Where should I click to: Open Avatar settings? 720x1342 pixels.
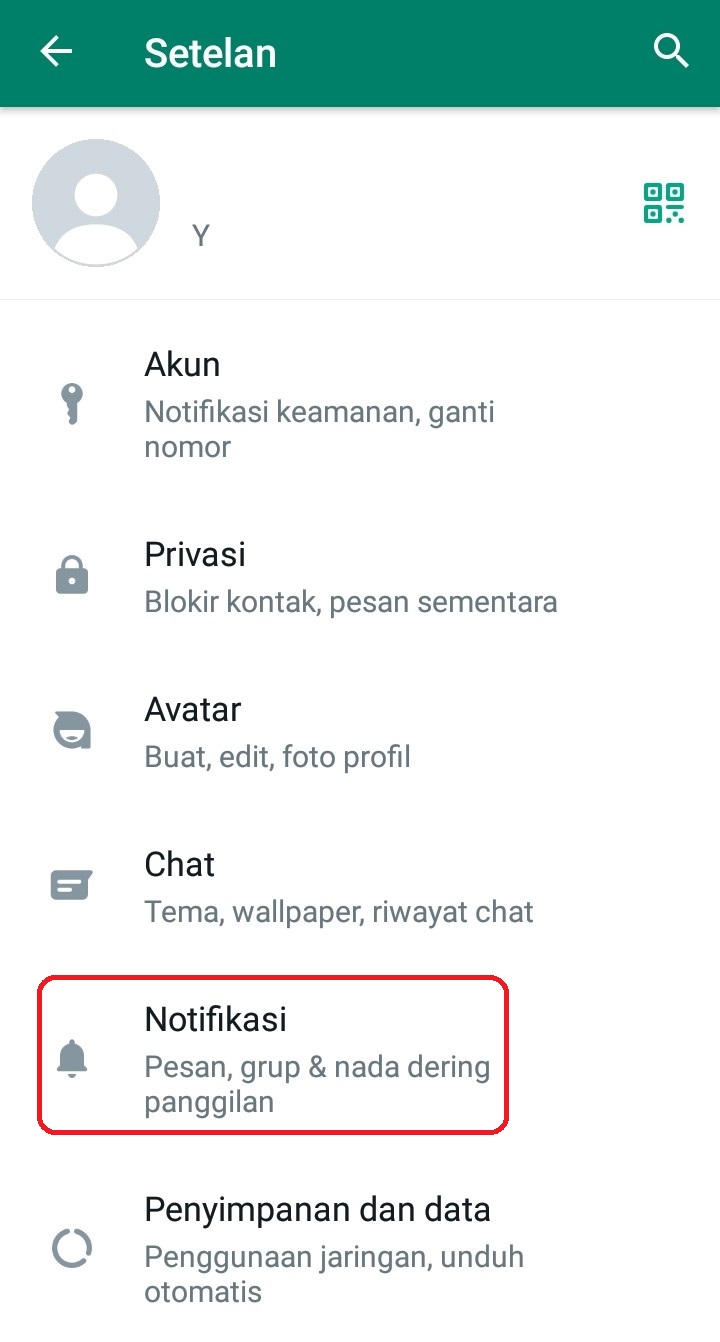point(360,732)
